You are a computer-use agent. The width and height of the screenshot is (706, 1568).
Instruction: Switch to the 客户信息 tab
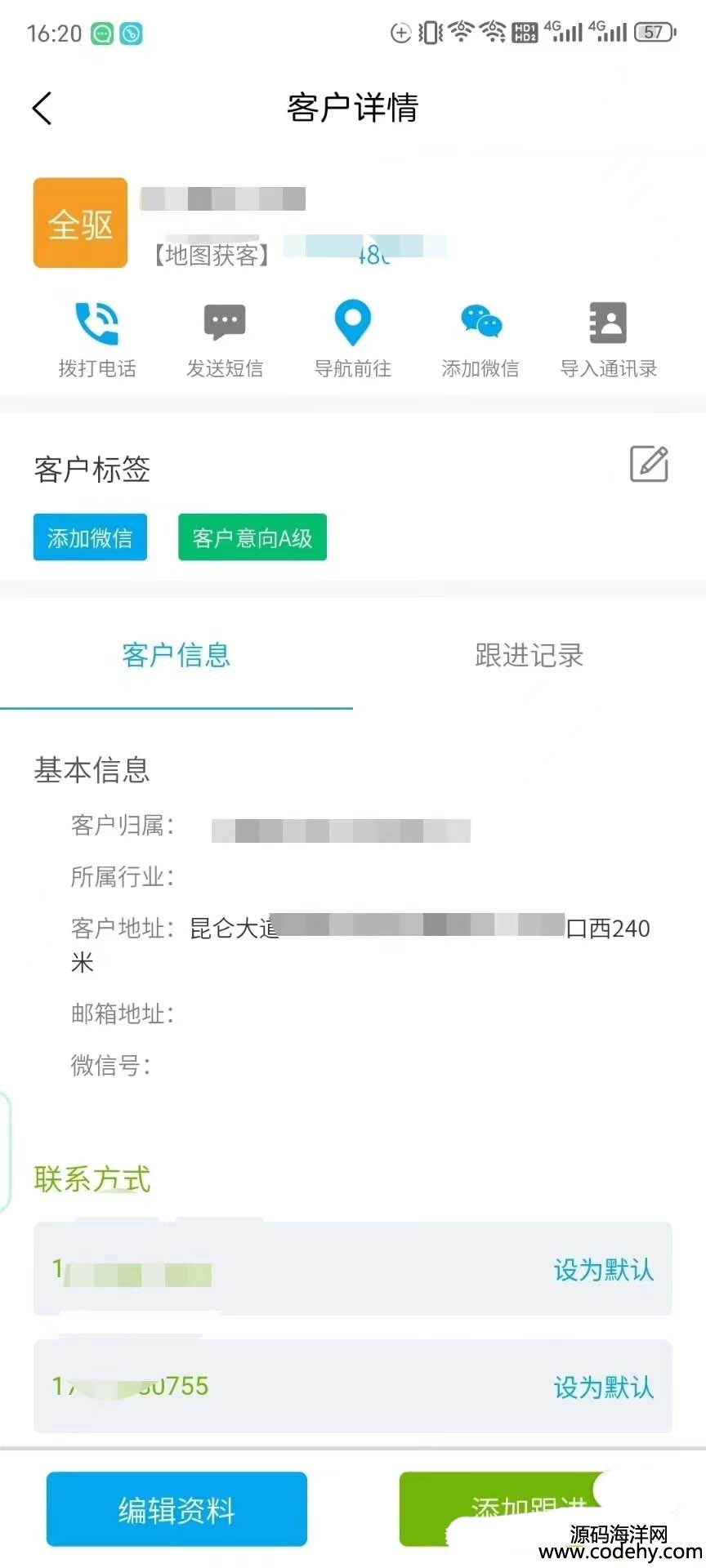[x=176, y=655]
